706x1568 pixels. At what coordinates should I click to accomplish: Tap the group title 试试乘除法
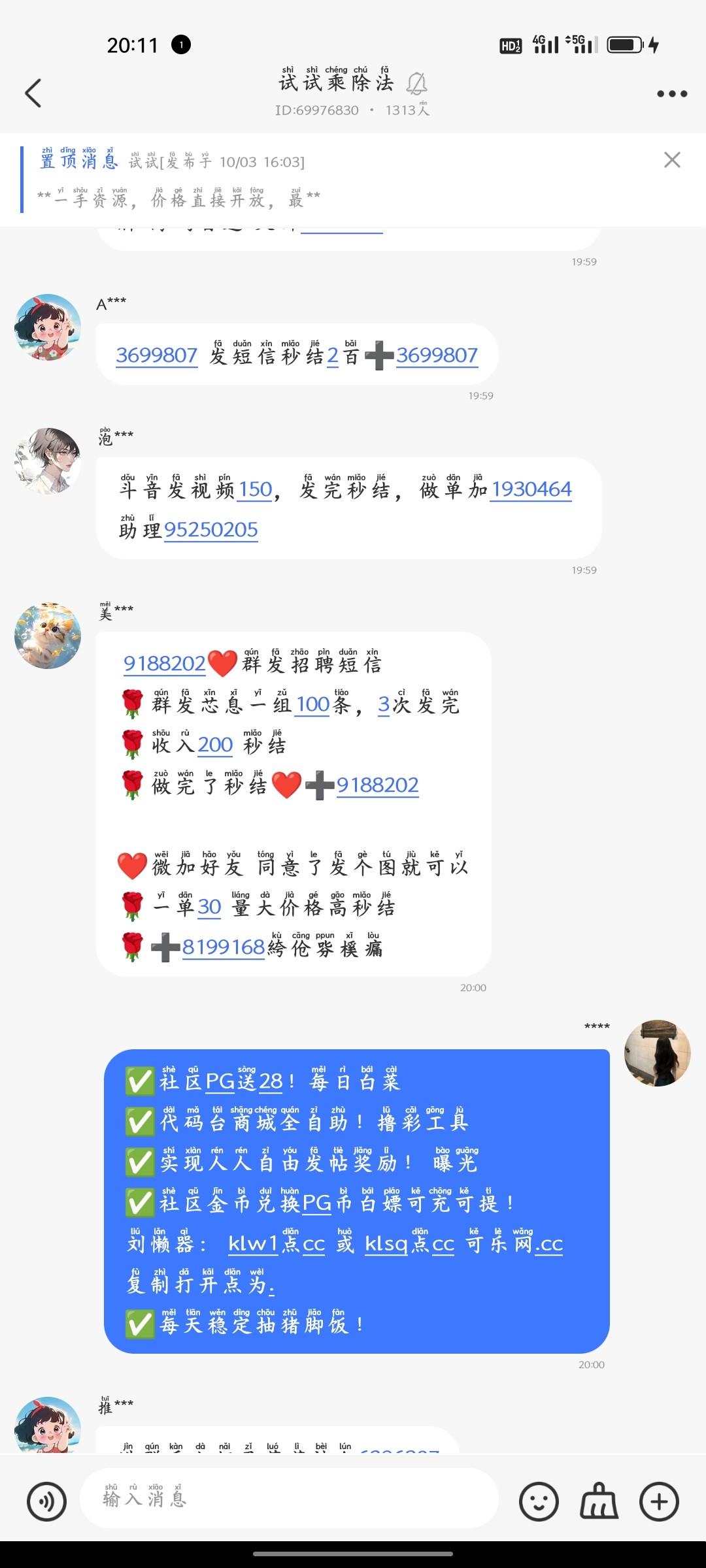click(x=335, y=84)
